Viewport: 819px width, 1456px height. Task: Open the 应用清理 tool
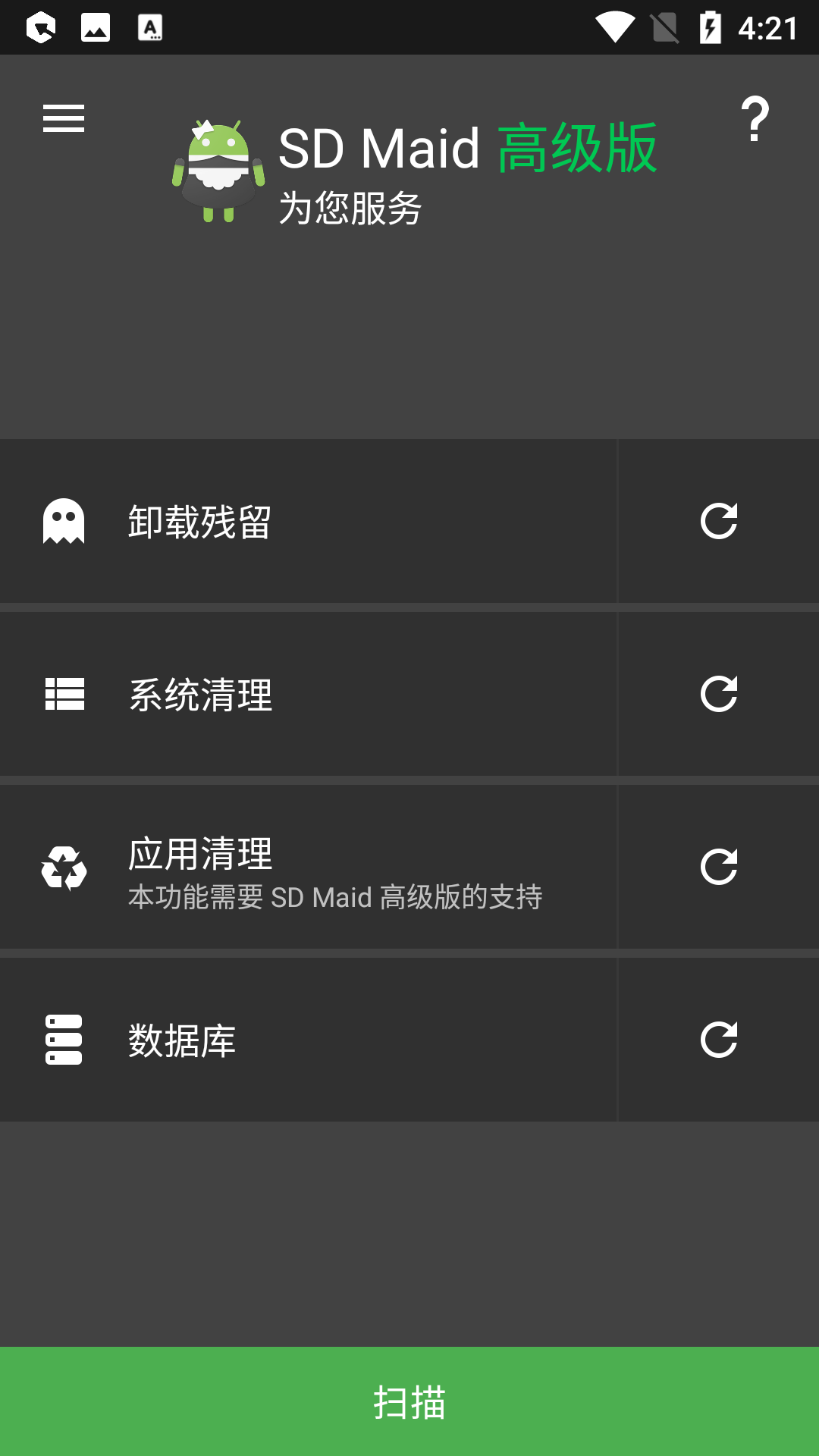(x=308, y=868)
